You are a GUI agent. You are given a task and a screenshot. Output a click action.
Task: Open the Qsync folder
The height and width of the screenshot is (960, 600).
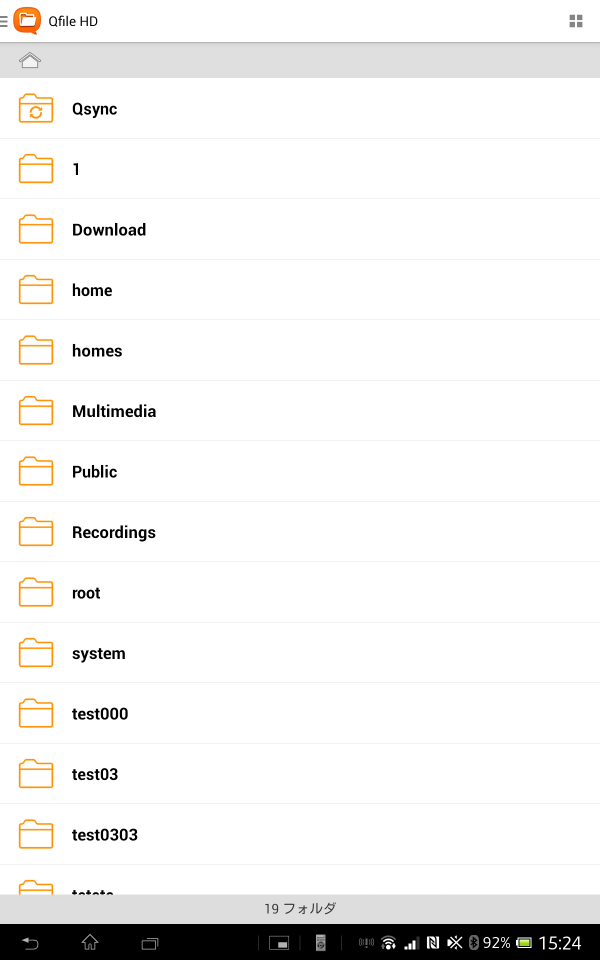pos(300,109)
